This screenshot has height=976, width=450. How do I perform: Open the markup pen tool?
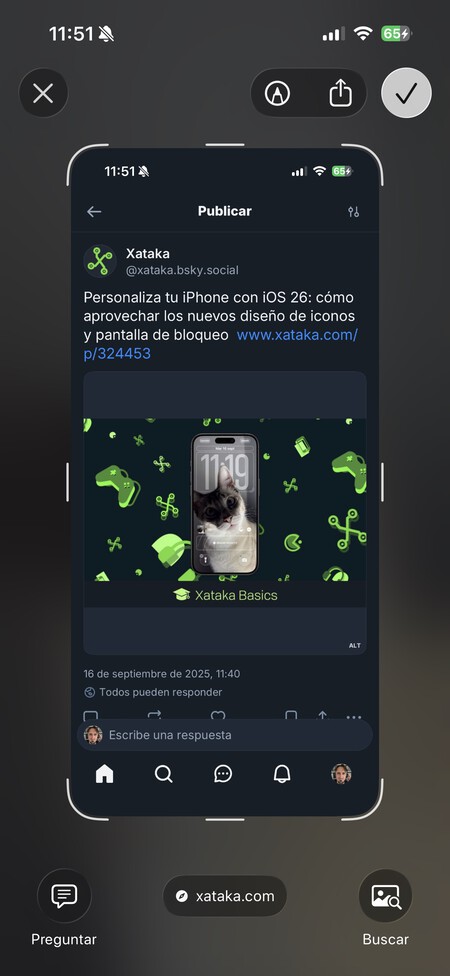click(x=278, y=93)
